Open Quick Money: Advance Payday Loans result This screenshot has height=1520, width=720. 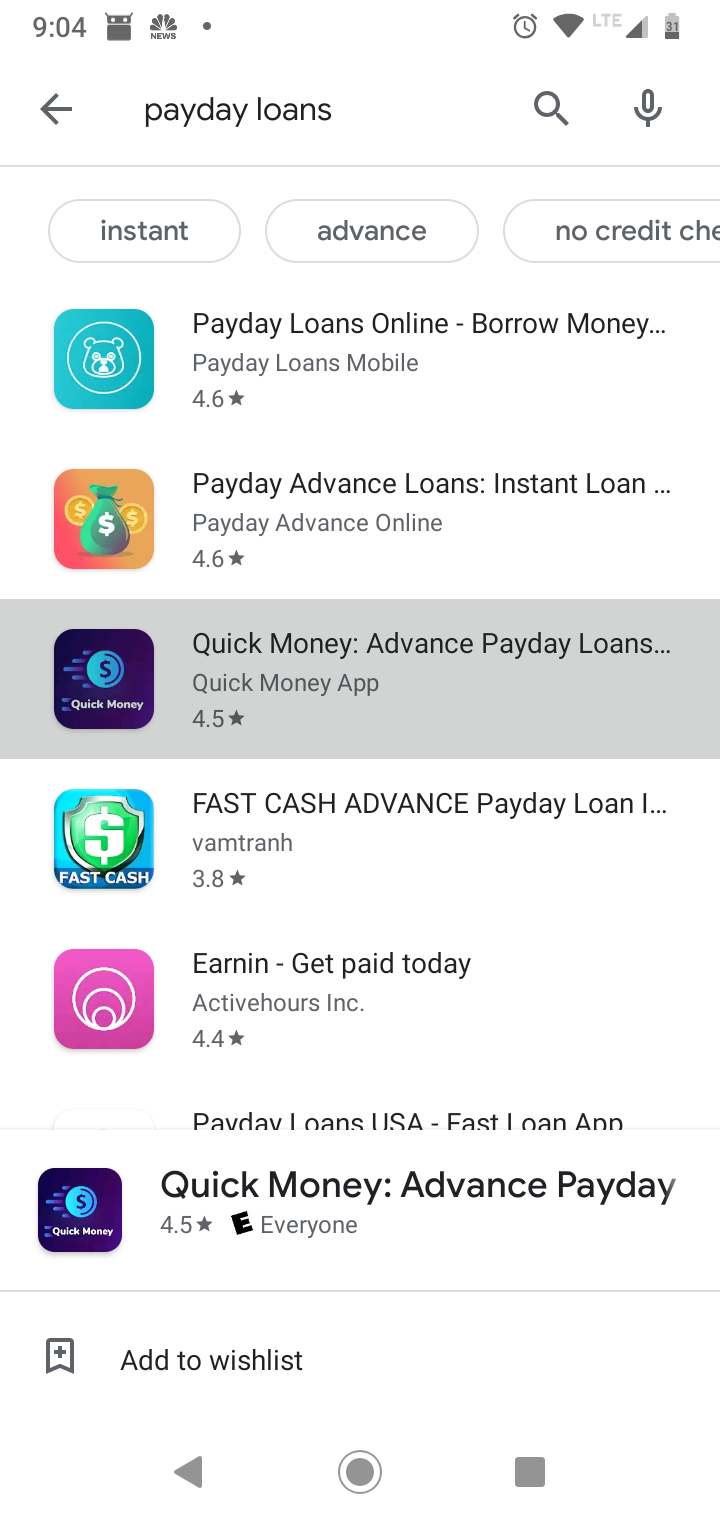[360, 679]
